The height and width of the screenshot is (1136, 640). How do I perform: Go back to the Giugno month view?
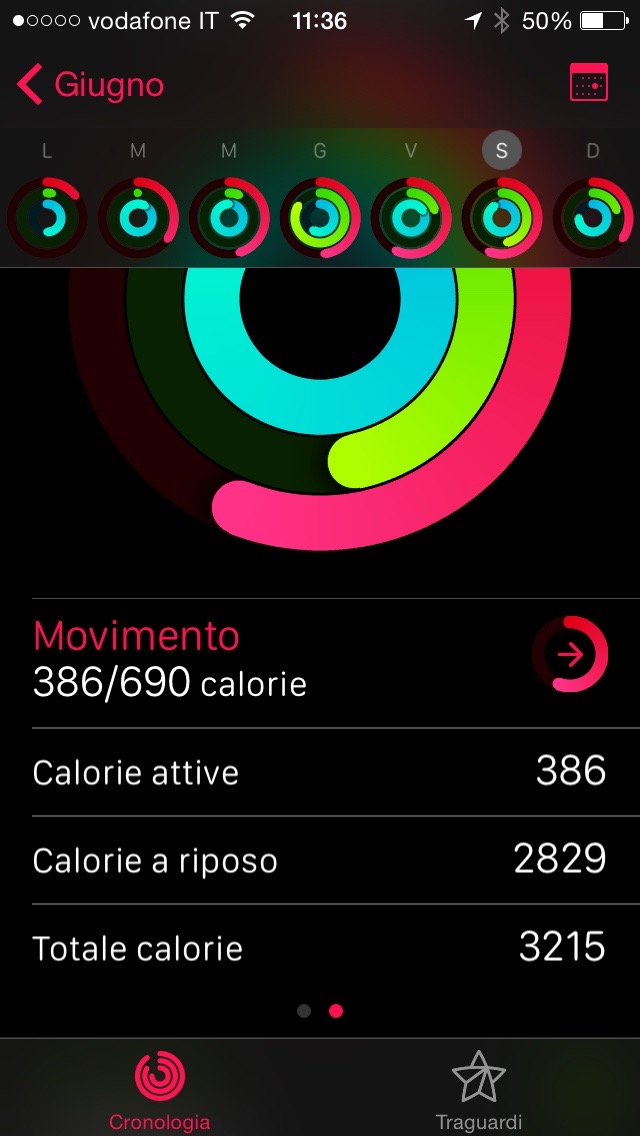[x=90, y=85]
